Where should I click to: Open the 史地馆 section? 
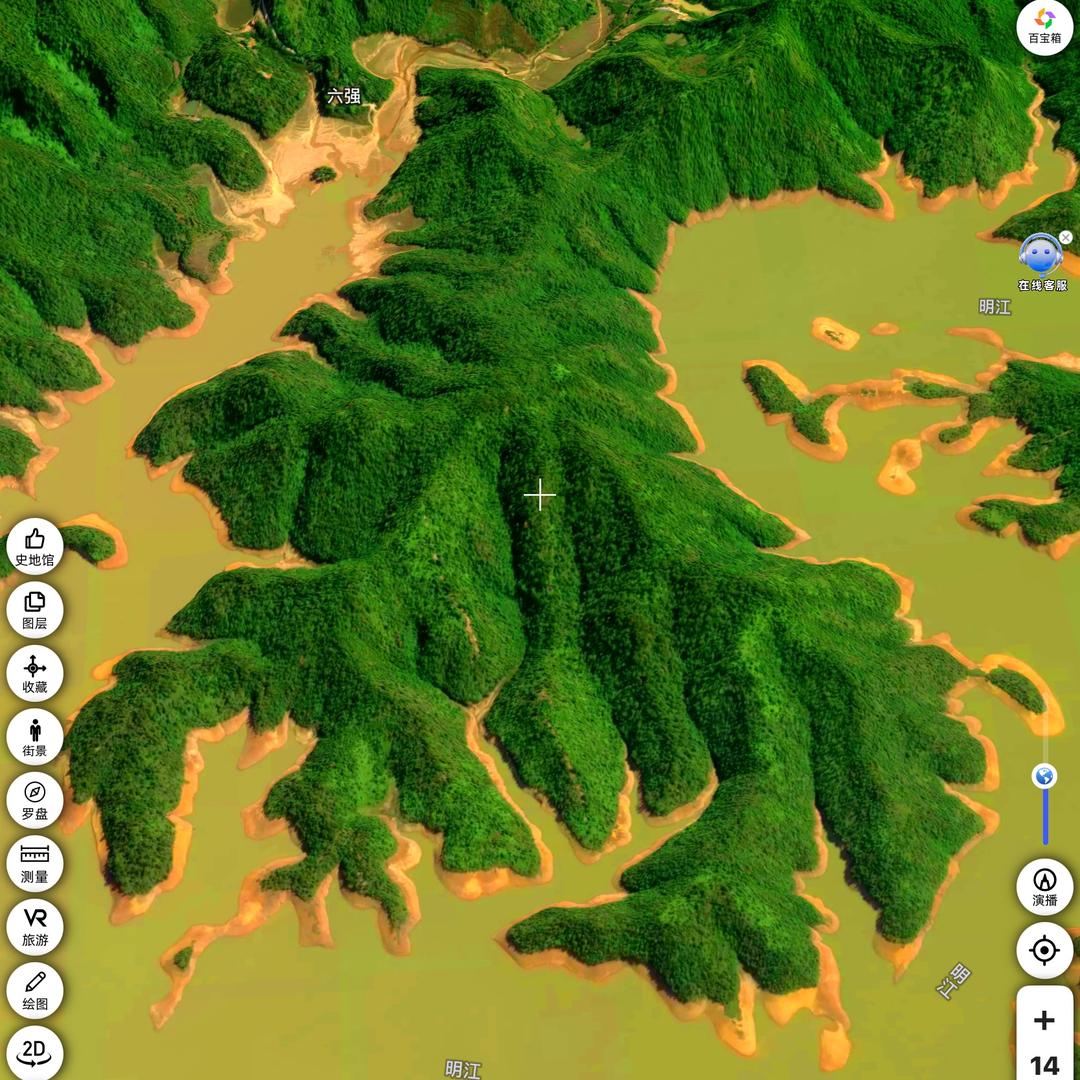point(34,546)
